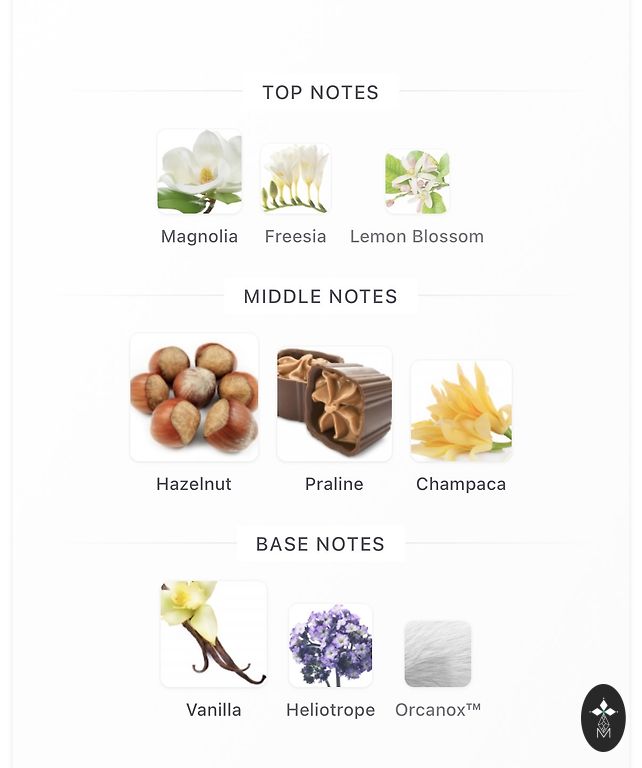Tap the round black floating logo button
This screenshot has height=768, width=642.
pos(603,718)
